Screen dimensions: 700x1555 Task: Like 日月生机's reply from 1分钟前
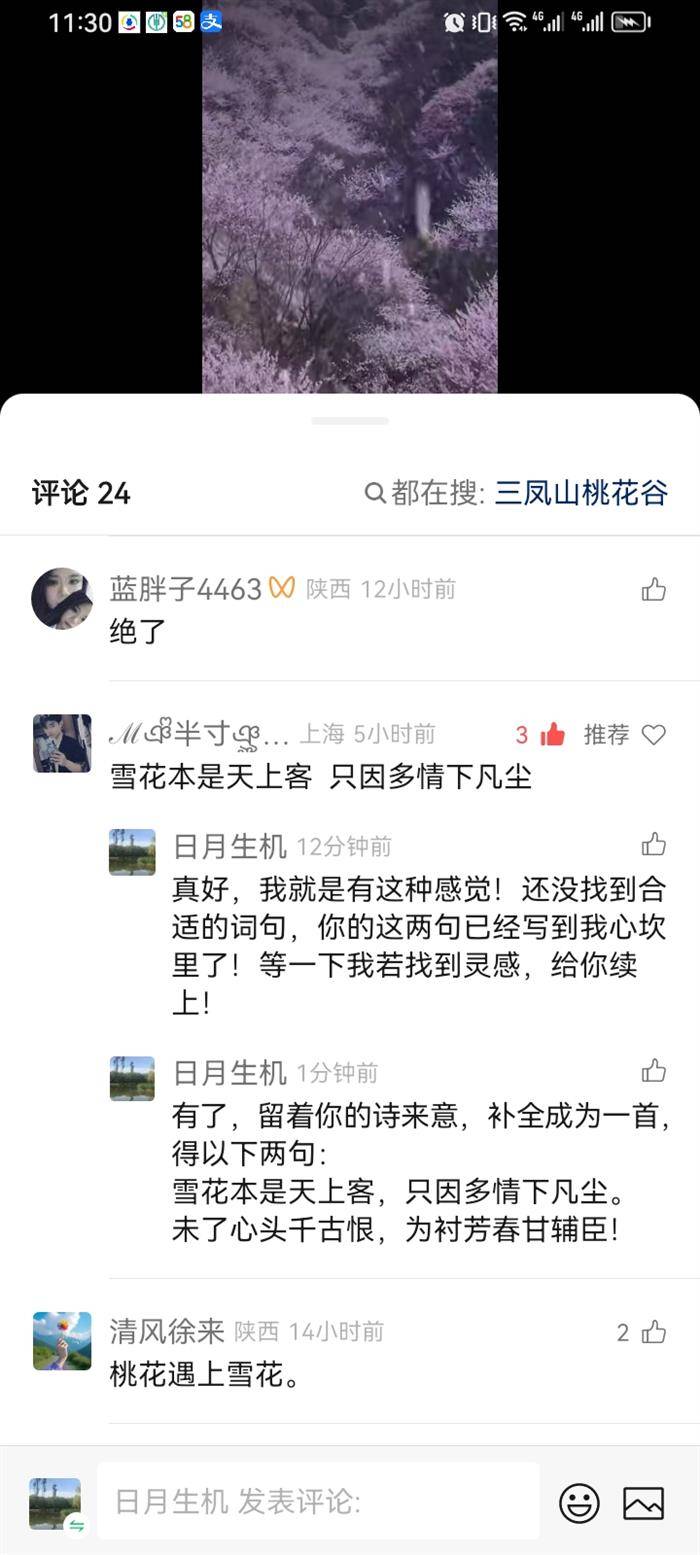point(654,1071)
